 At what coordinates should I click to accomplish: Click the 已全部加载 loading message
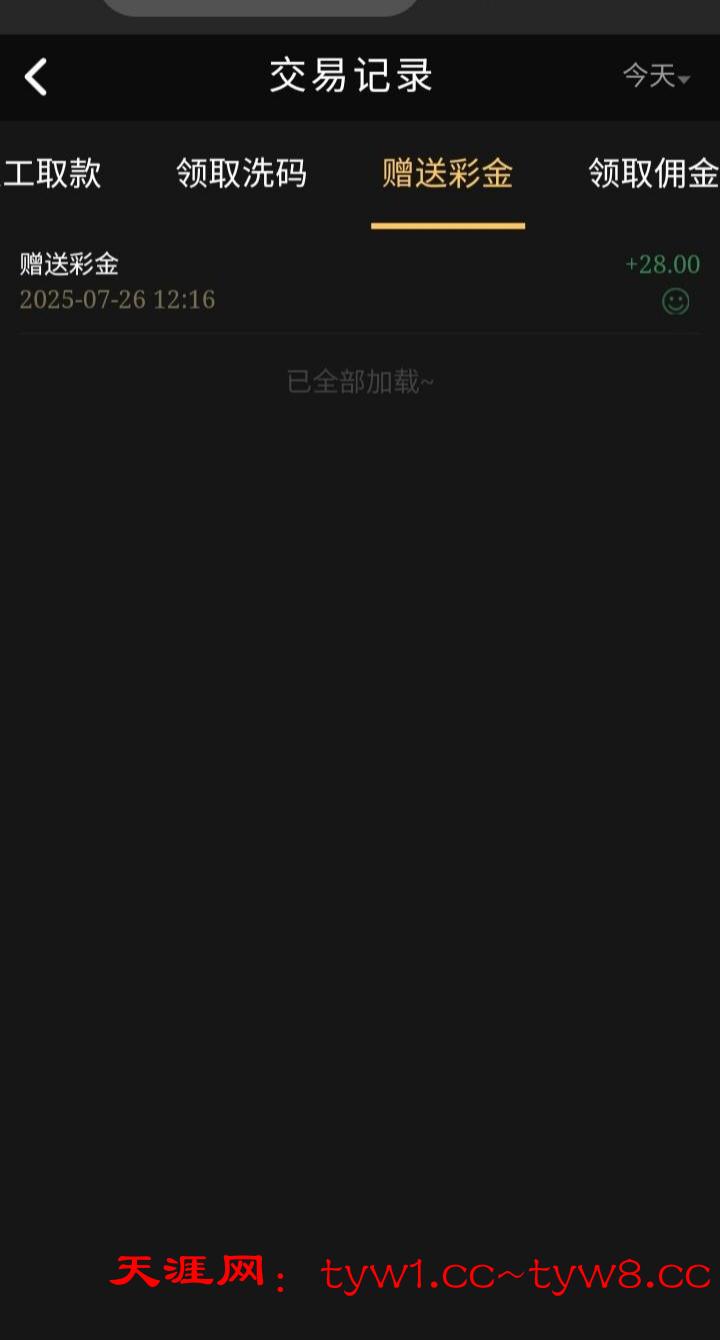360,381
